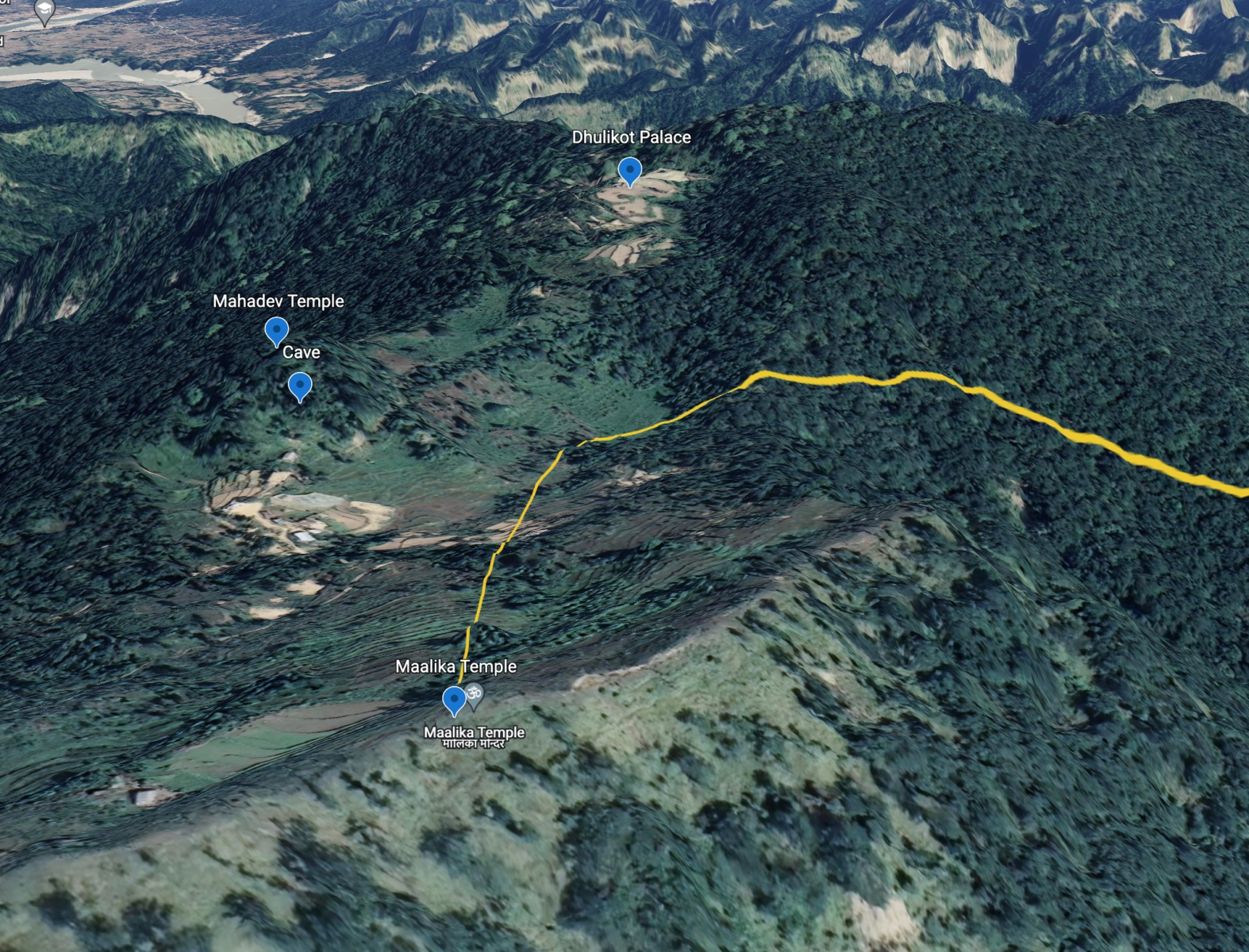
Task: Tap the Om temple marker for Maalika Temple
Action: click(475, 695)
